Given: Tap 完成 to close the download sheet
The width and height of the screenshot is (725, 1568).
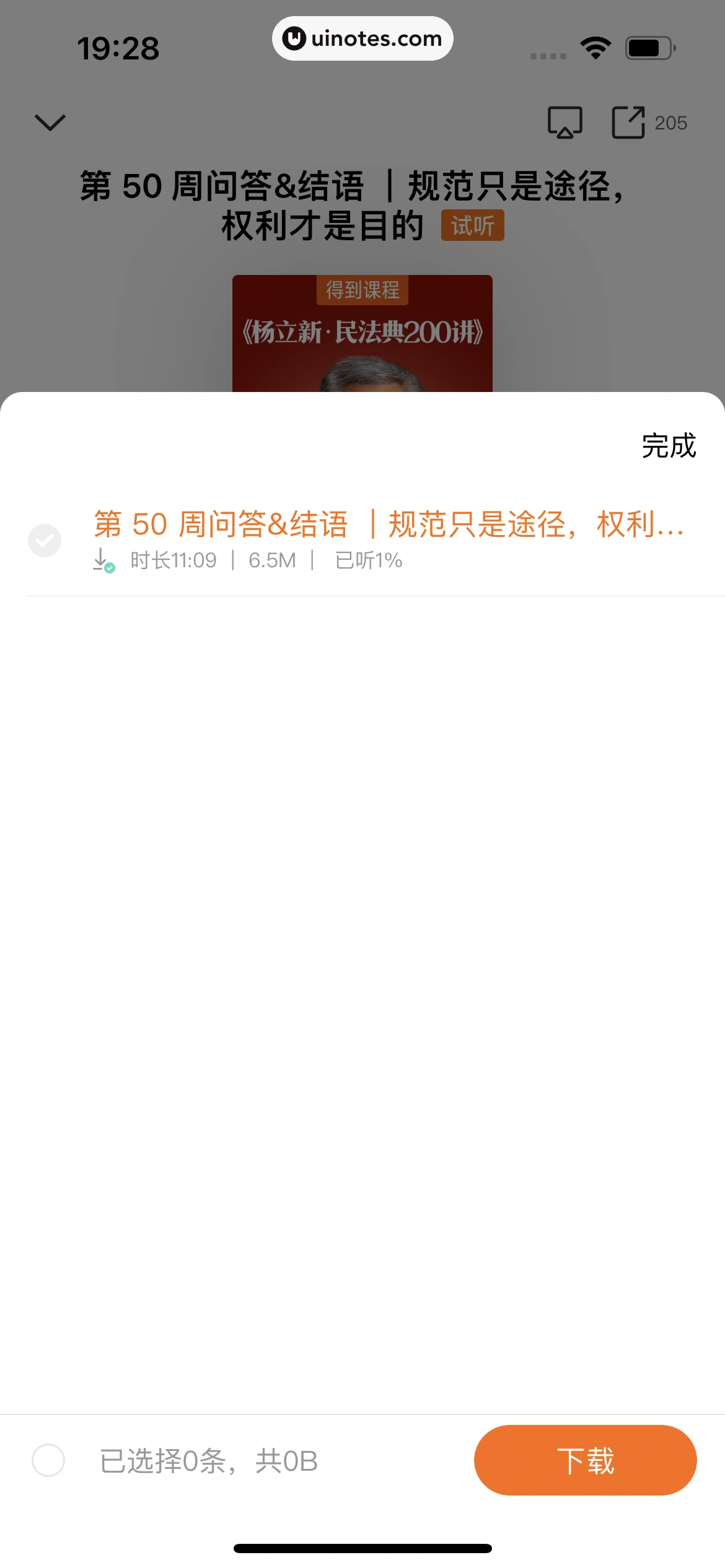Looking at the screenshot, I should tap(668, 446).
